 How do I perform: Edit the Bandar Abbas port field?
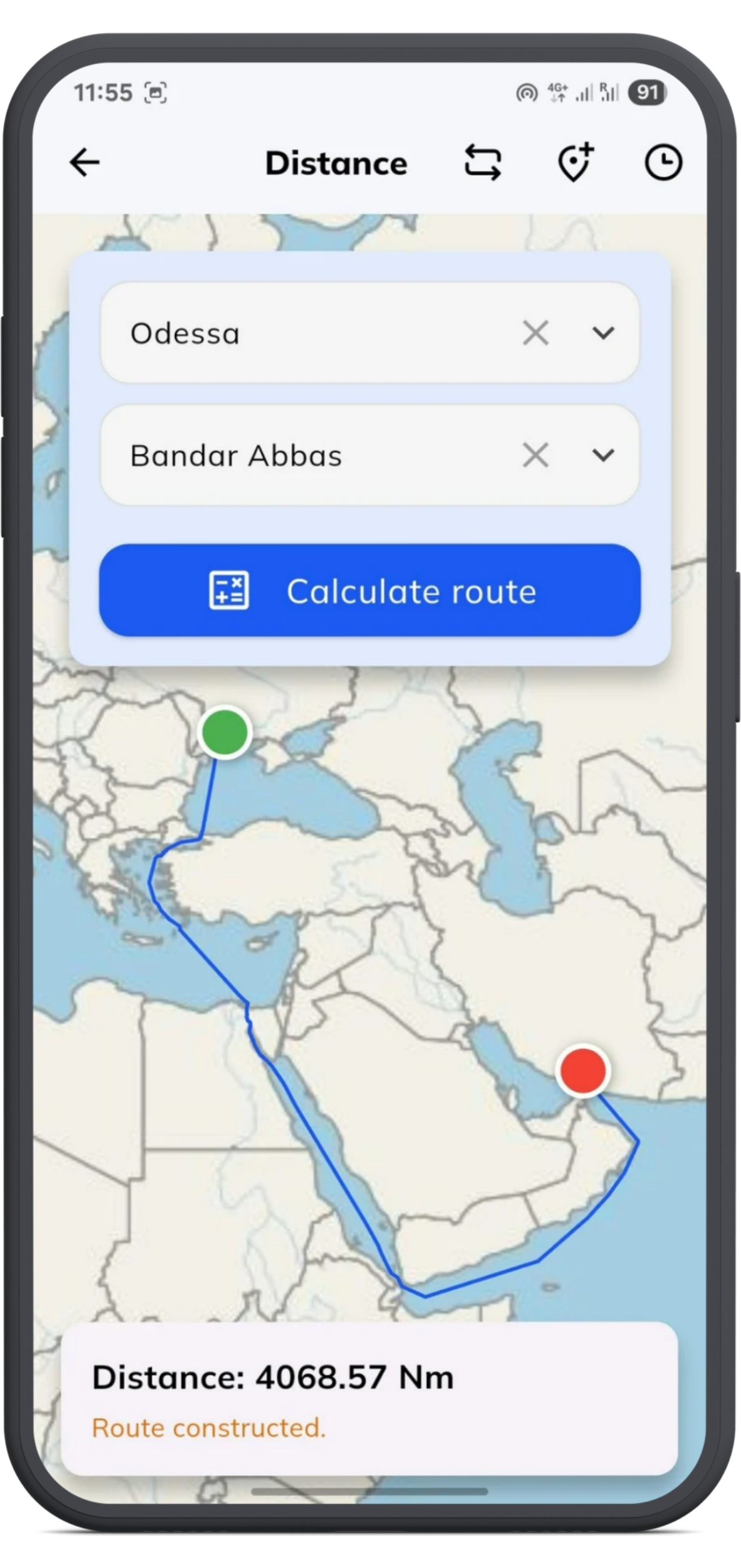300,455
